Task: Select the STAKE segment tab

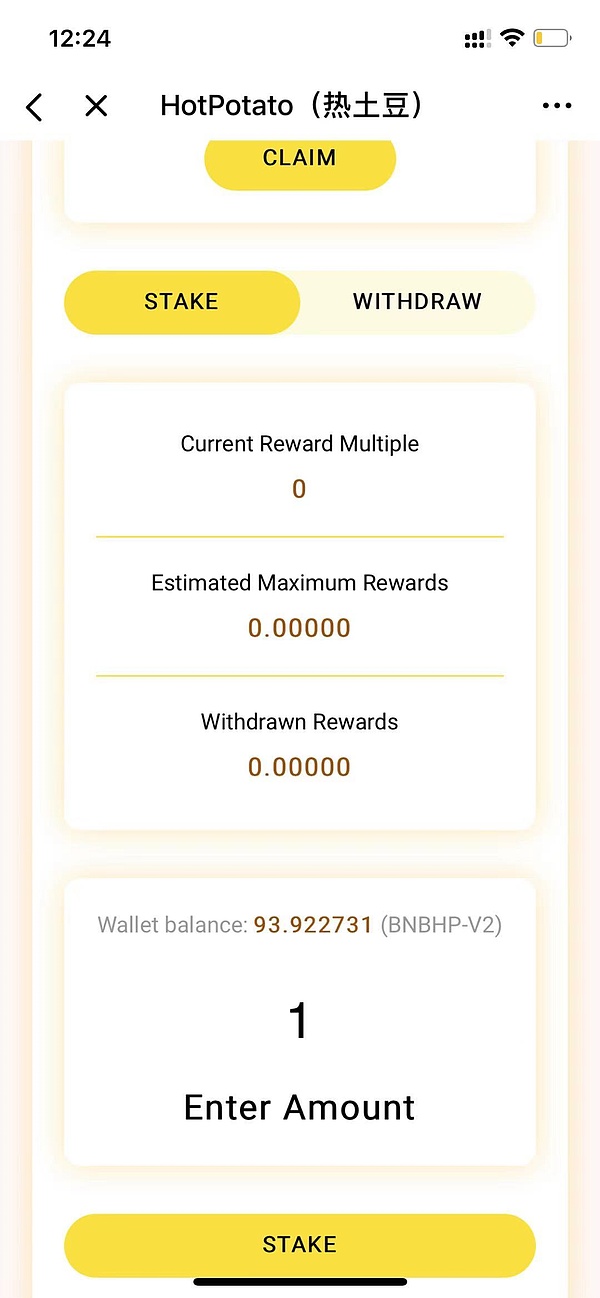Action: coord(182,302)
